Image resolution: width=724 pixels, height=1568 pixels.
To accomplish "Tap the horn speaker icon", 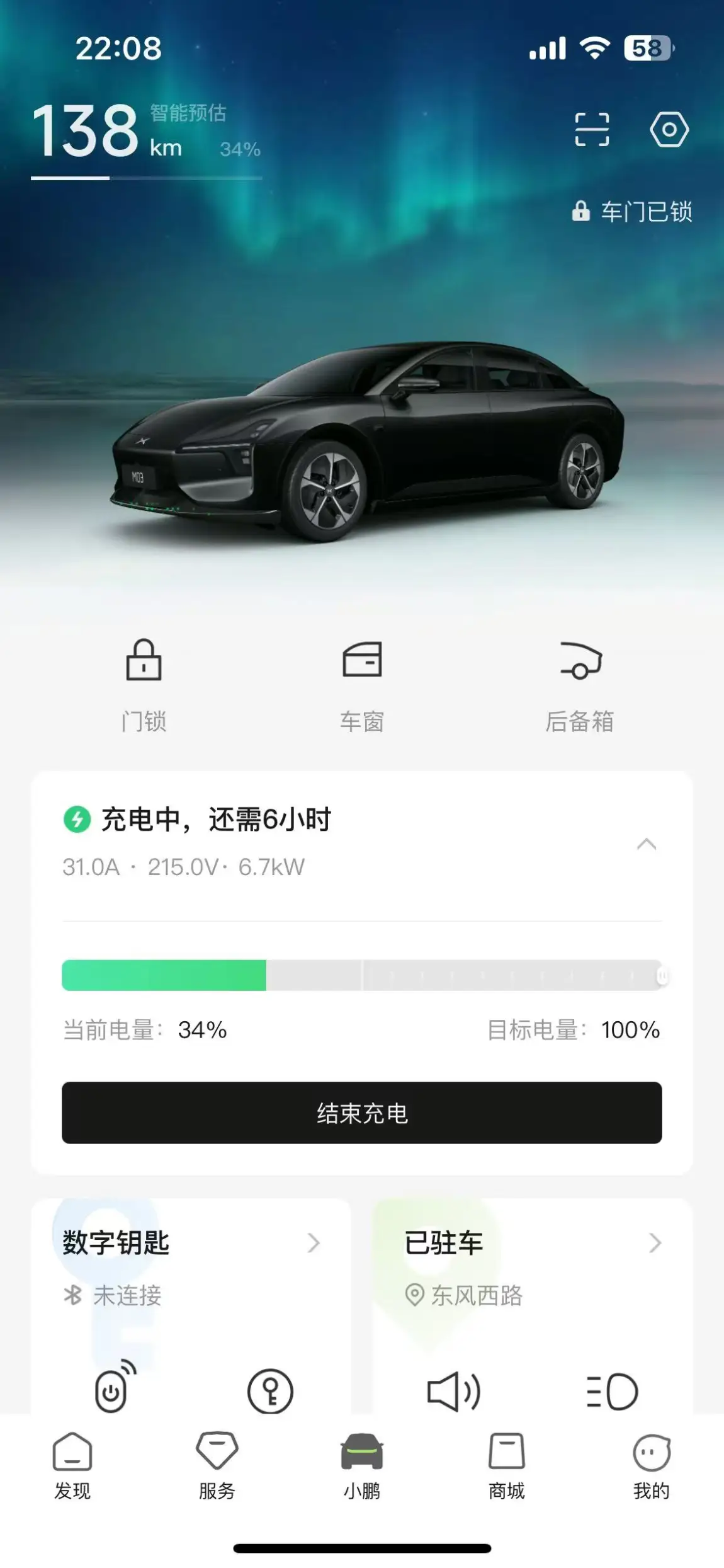I will tap(454, 1392).
